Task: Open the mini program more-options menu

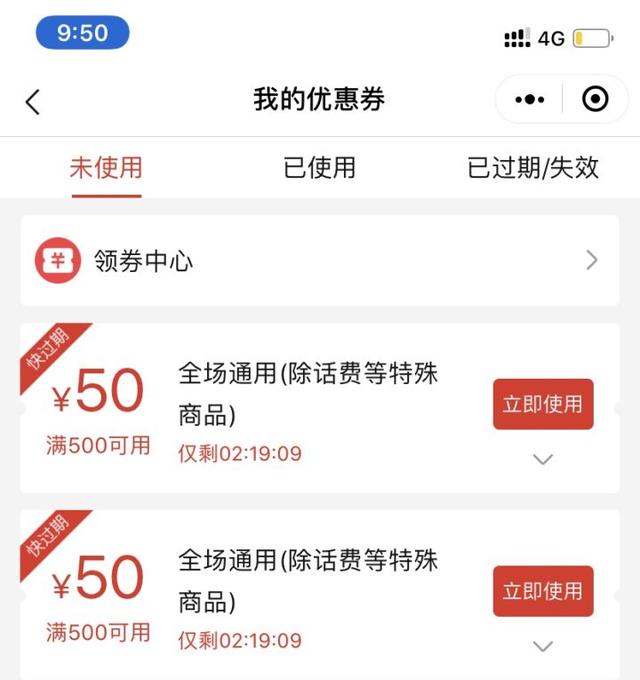Action: [x=529, y=100]
